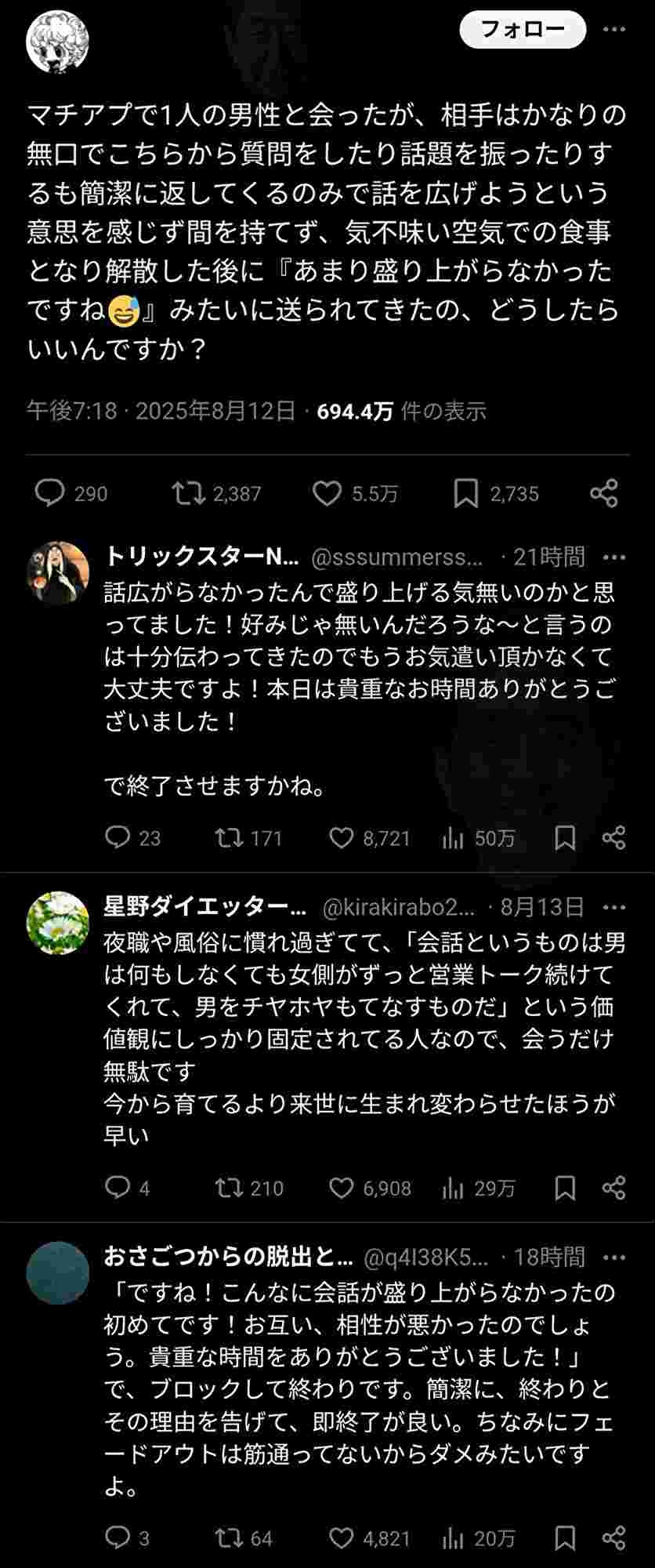655x1568 pixels.
Task: Reply to 星野ダイエッター's comment
Action: 118,1189
